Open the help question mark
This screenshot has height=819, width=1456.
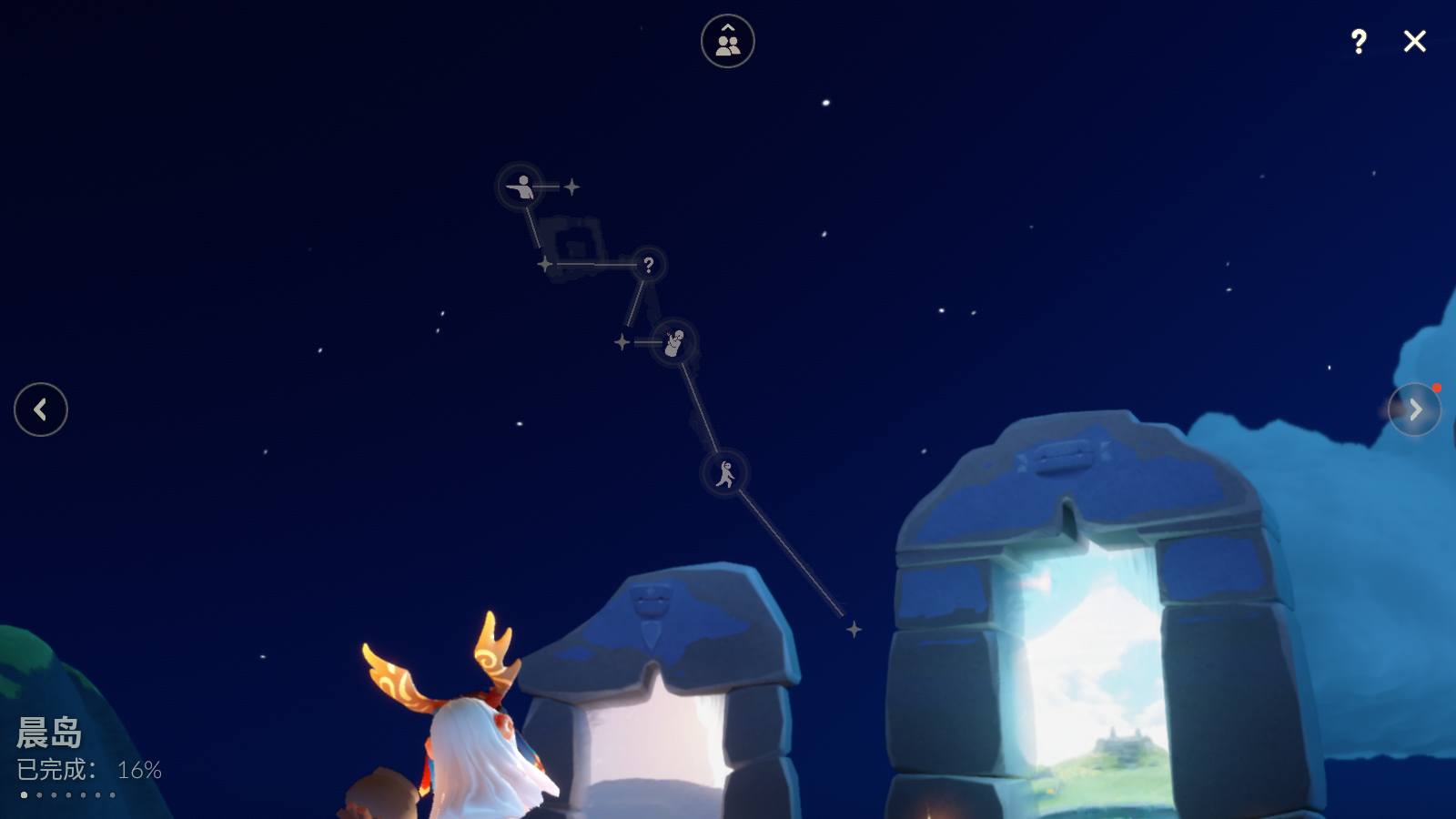[x=1358, y=41]
